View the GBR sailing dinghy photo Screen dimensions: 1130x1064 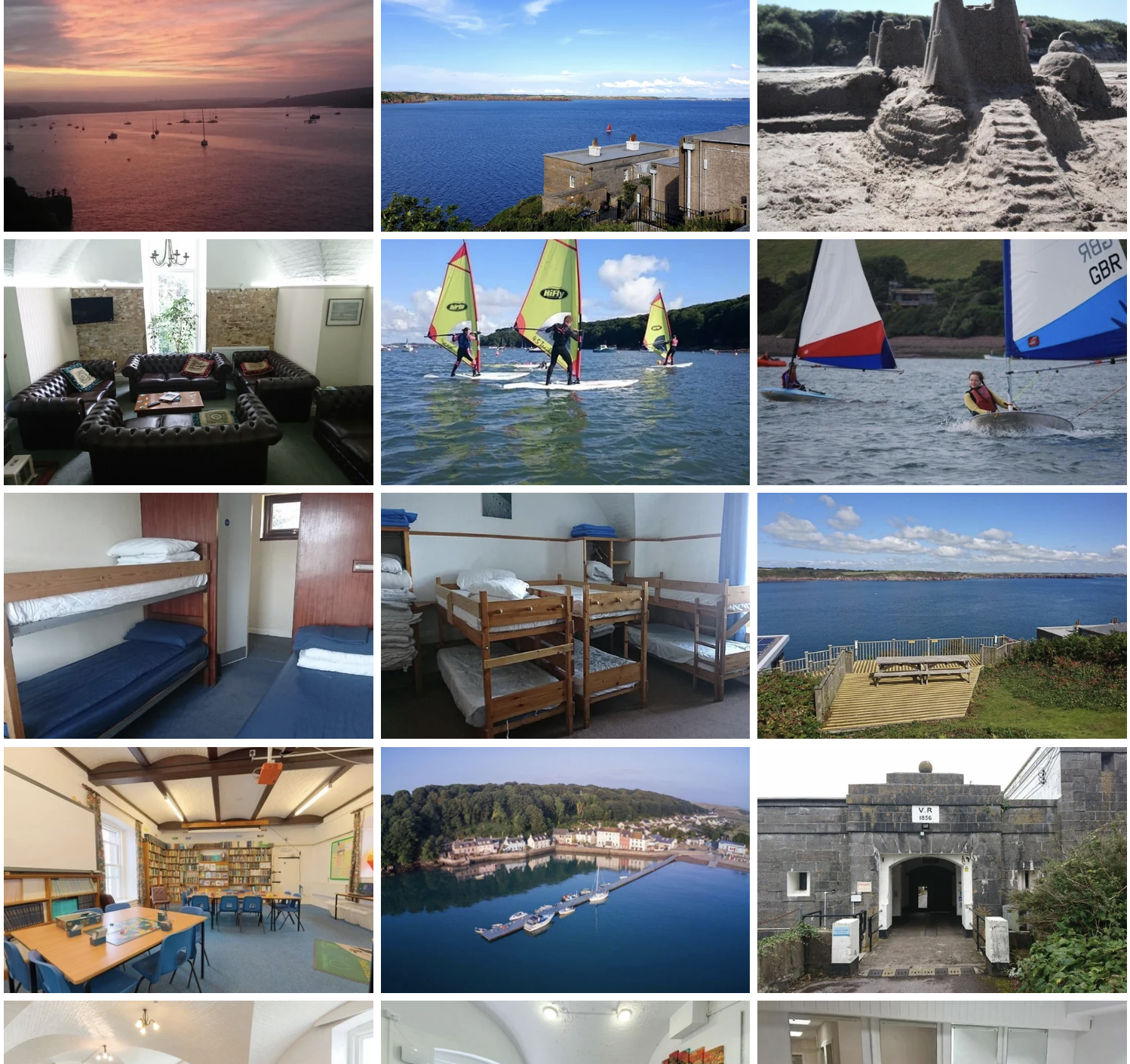[941, 362]
